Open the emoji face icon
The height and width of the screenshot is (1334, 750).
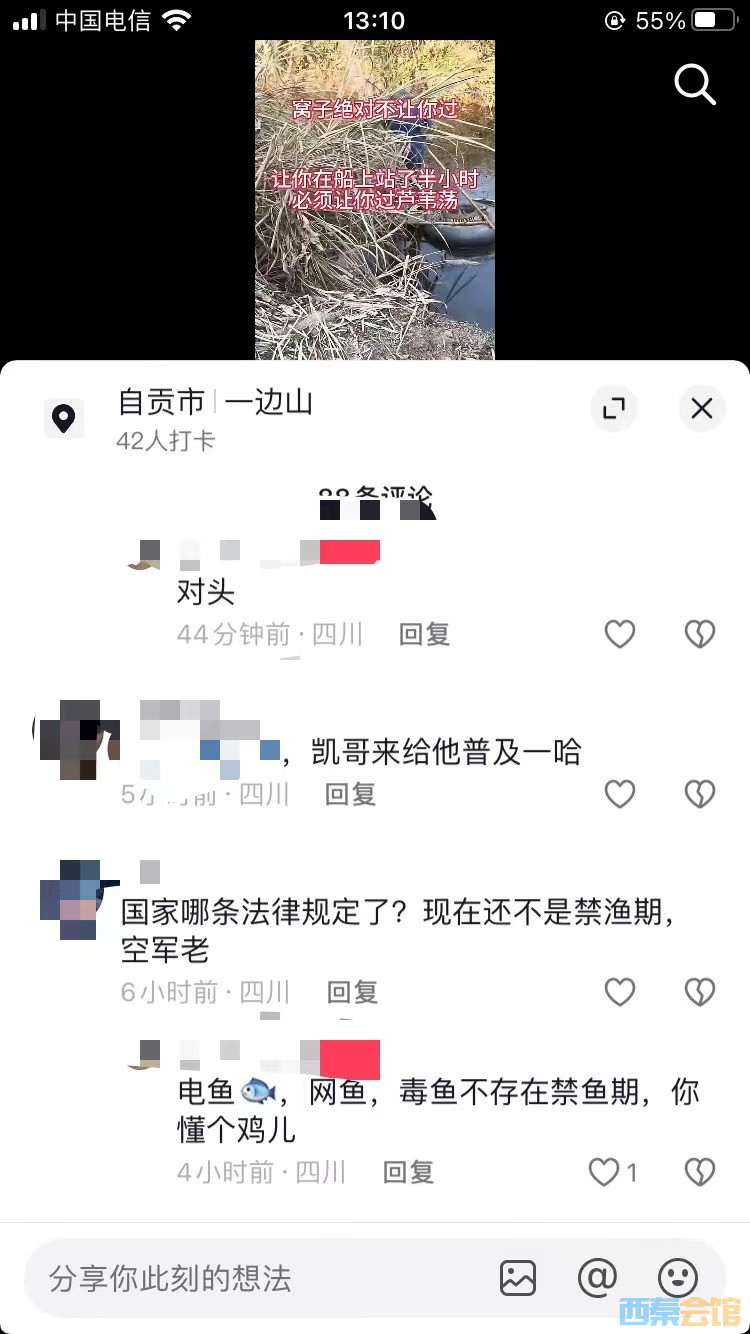678,1277
